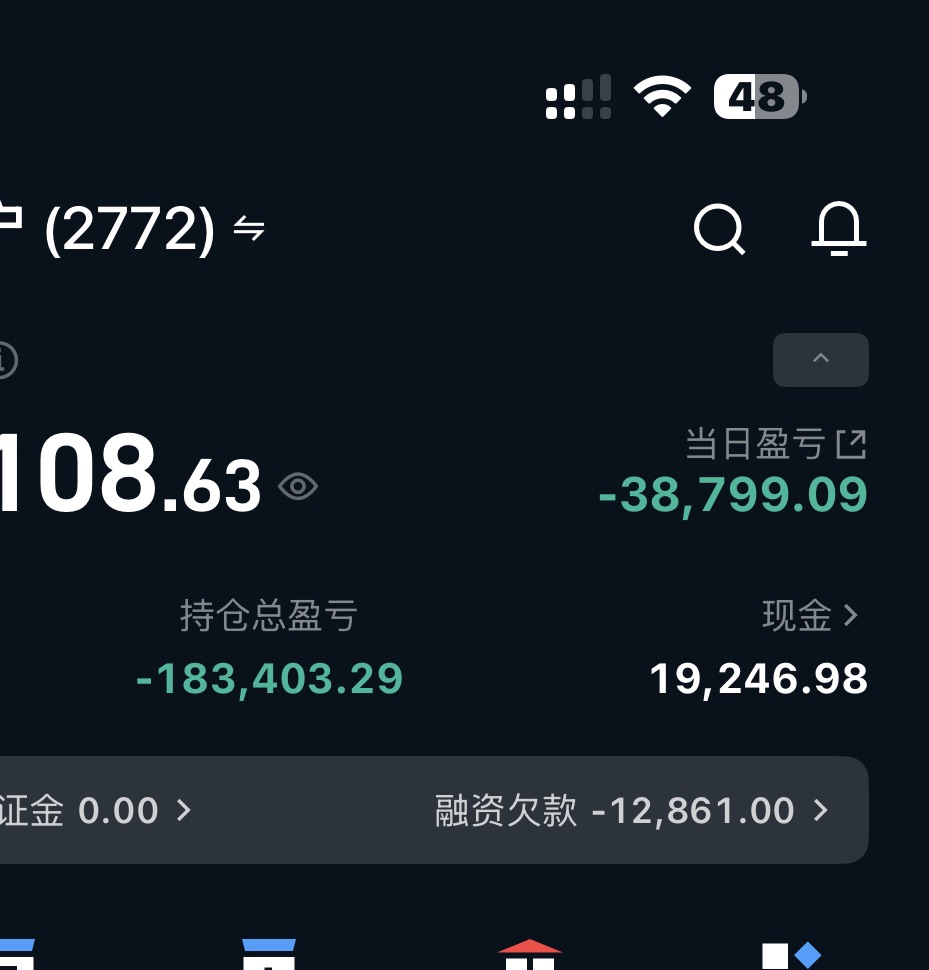The height and width of the screenshot is (970, 929).
Task: Switch account using the arrows beside (2772)
Action: point(249,231)
